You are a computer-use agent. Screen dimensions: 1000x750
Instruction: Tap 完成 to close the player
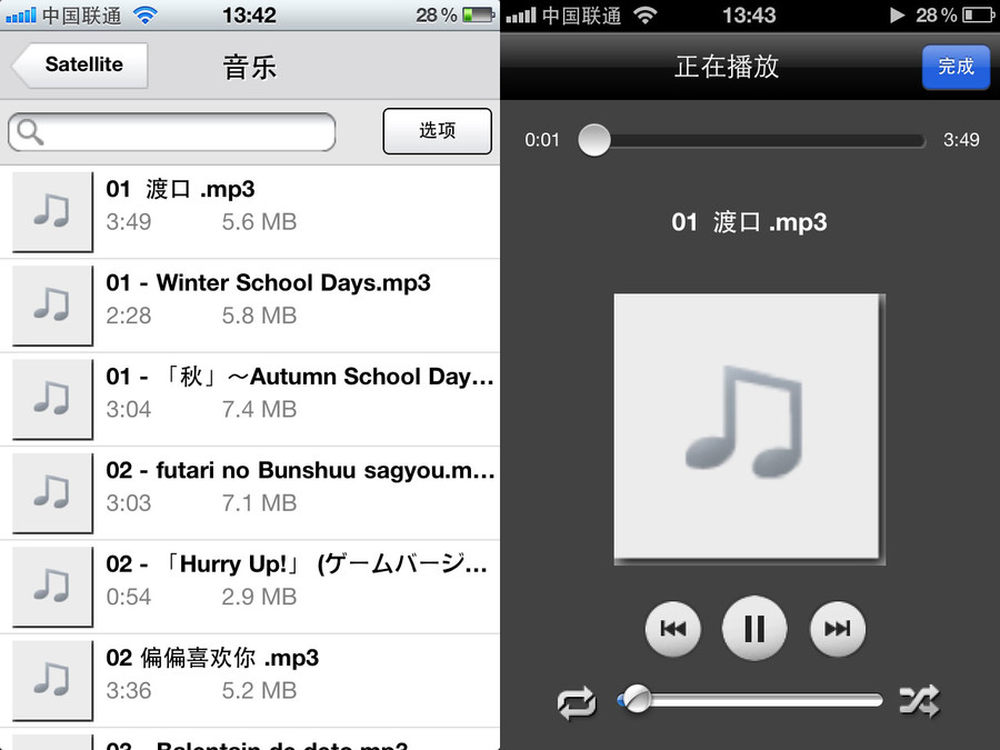tap(955, 67)
